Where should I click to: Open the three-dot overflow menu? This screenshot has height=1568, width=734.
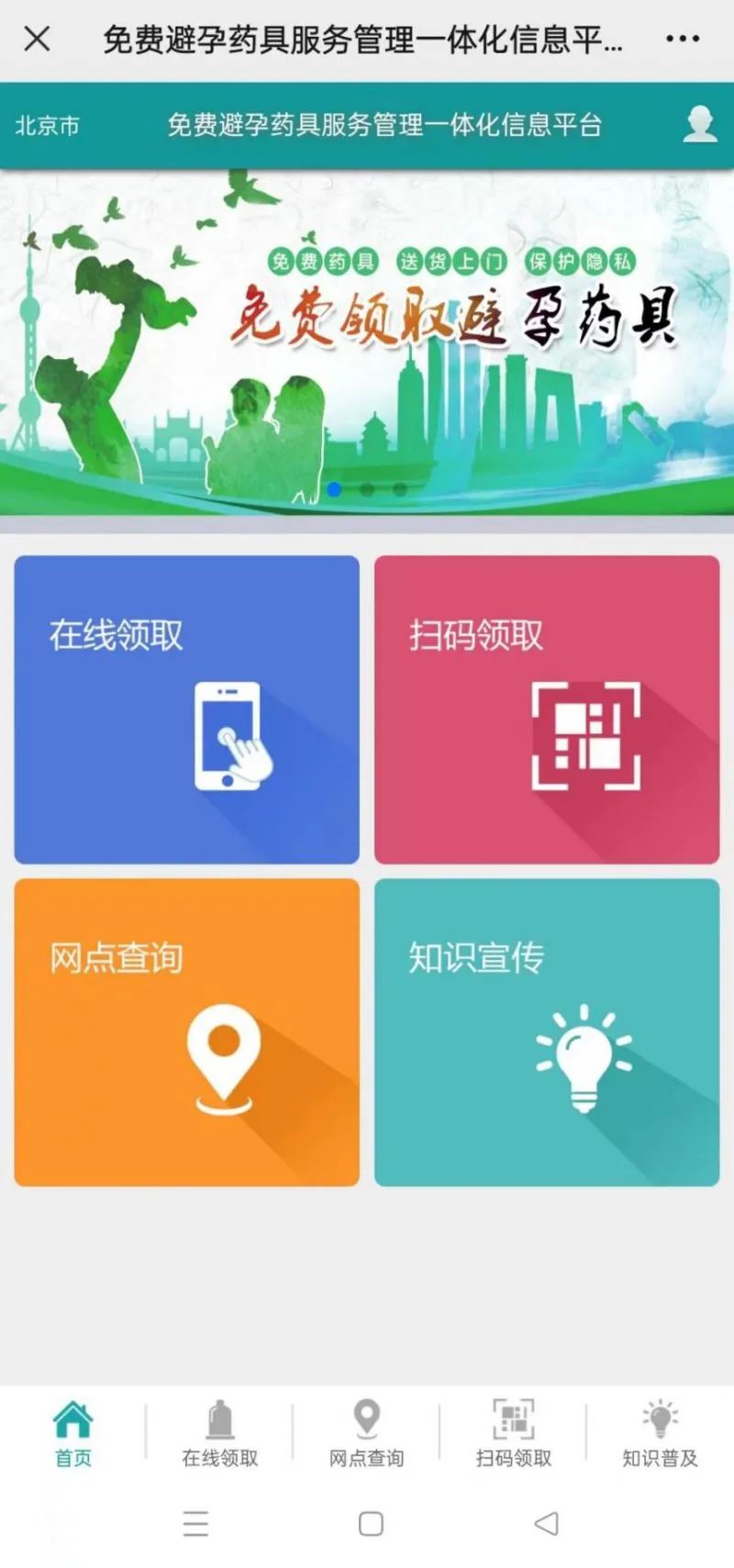coord(683,39)
